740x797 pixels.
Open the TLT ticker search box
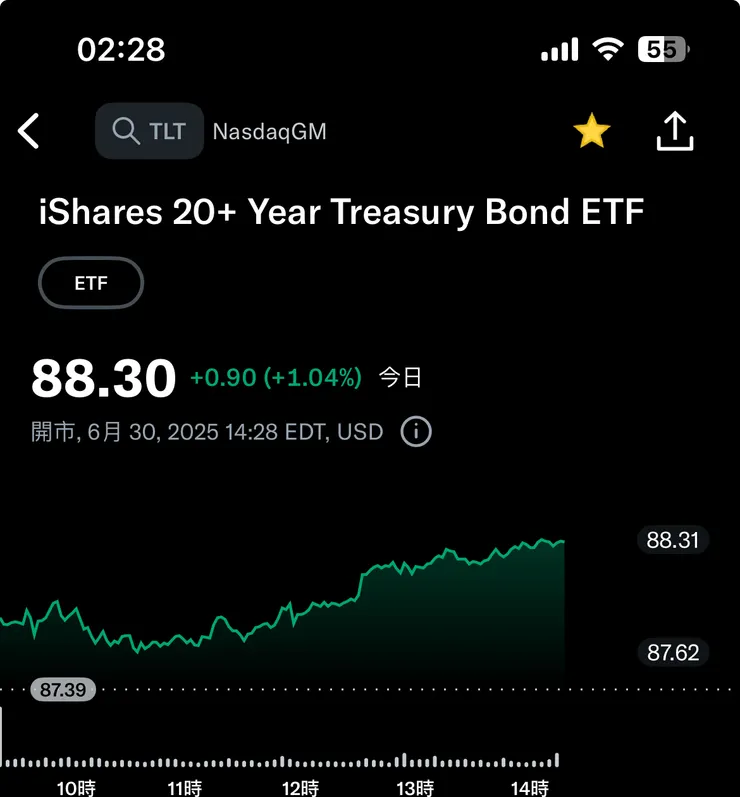(149, 131)
